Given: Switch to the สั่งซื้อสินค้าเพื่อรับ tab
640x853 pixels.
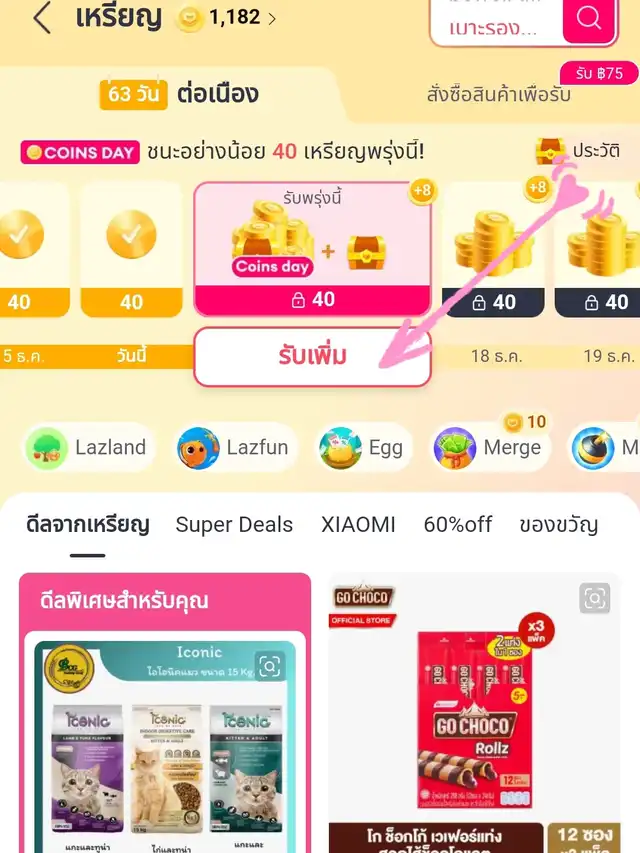Looking at the screenshot, I should 498,95.
